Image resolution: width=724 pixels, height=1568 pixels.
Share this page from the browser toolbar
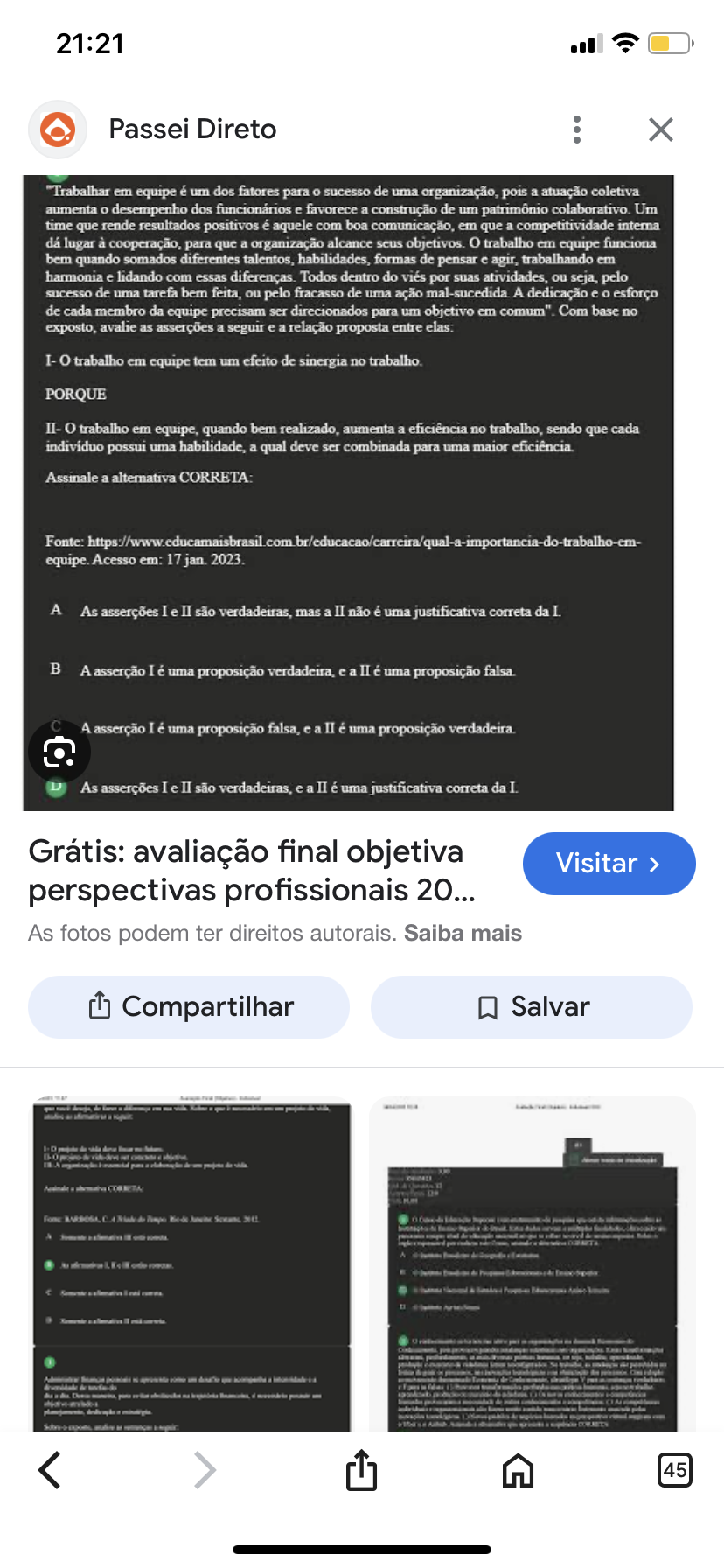361,1469
